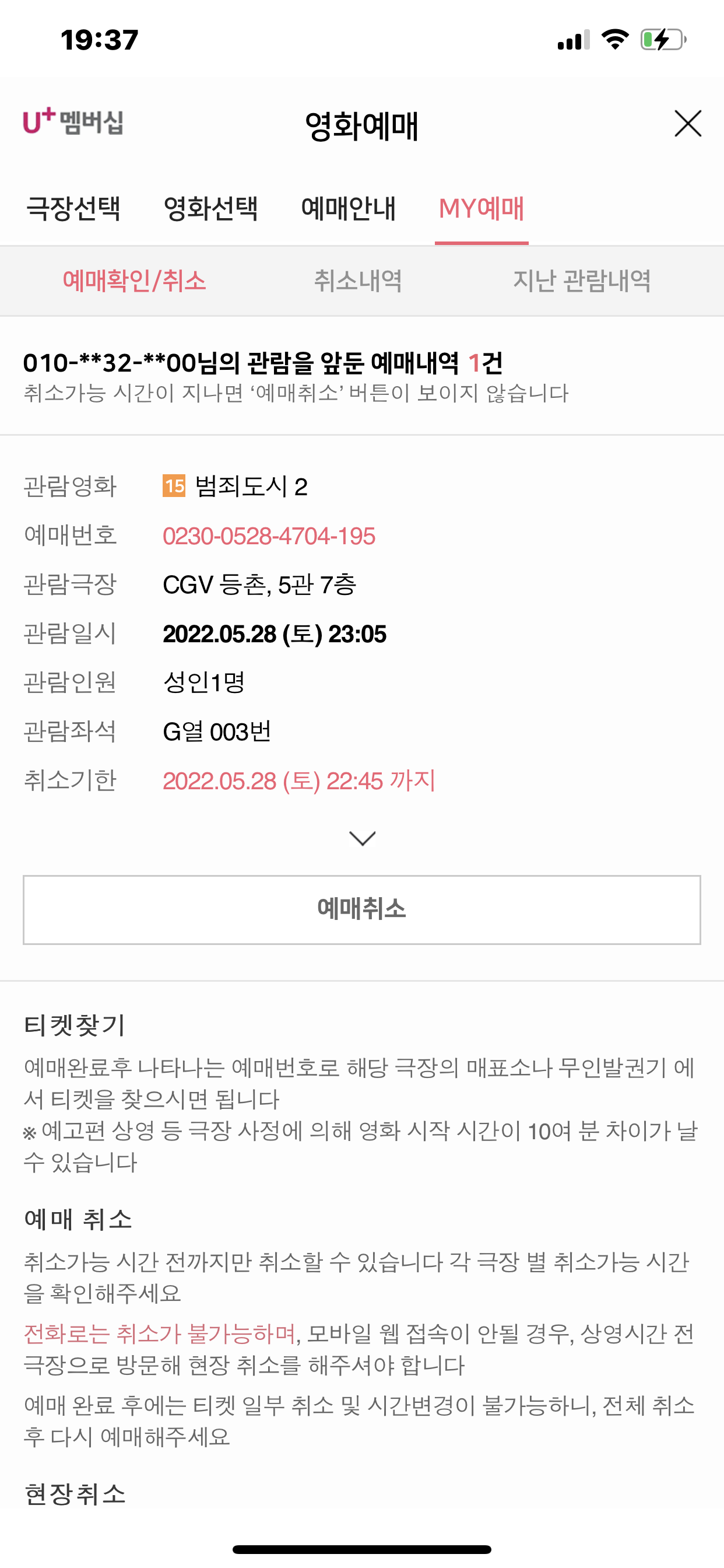Switch to the 영화선택 tab
This screenshot has height=1568, width=724.
point(210,209)
